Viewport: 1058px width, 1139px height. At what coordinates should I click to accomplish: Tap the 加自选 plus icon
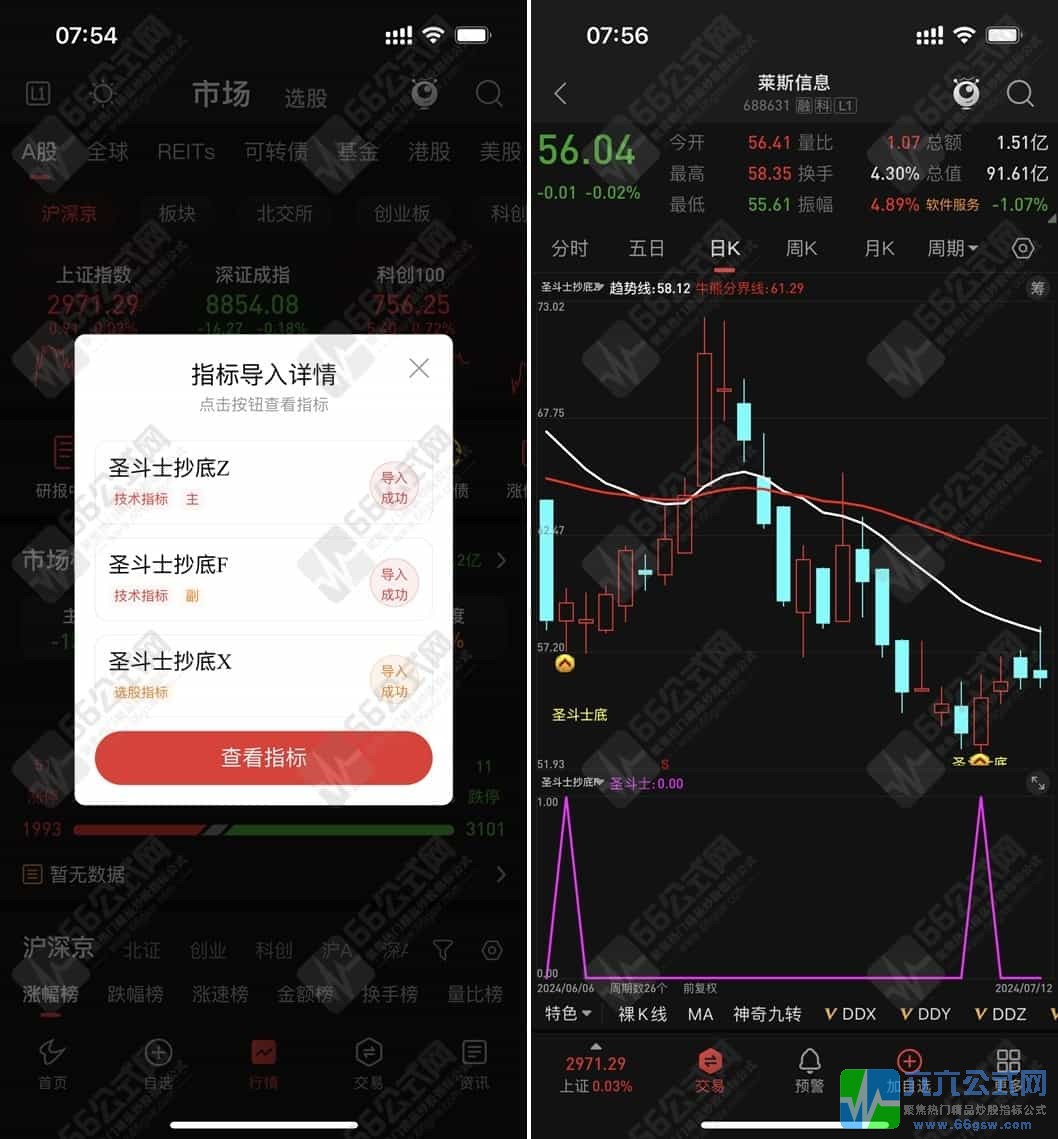(x=908, y=1062)
